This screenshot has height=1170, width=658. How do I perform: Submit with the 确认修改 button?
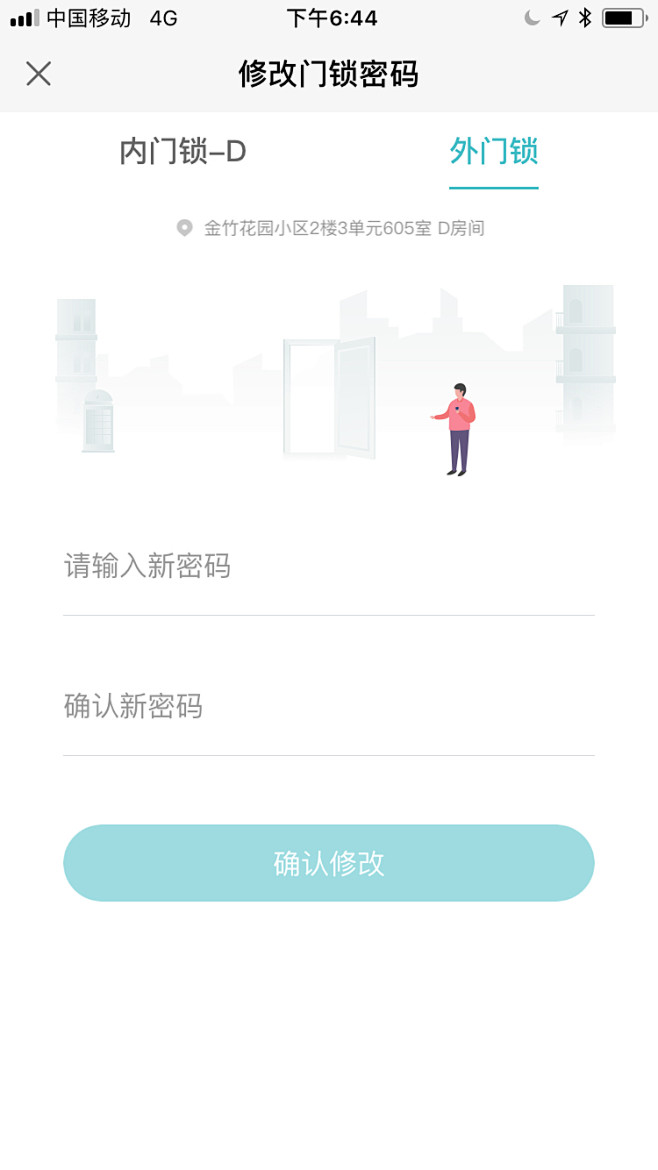(328, 863)
